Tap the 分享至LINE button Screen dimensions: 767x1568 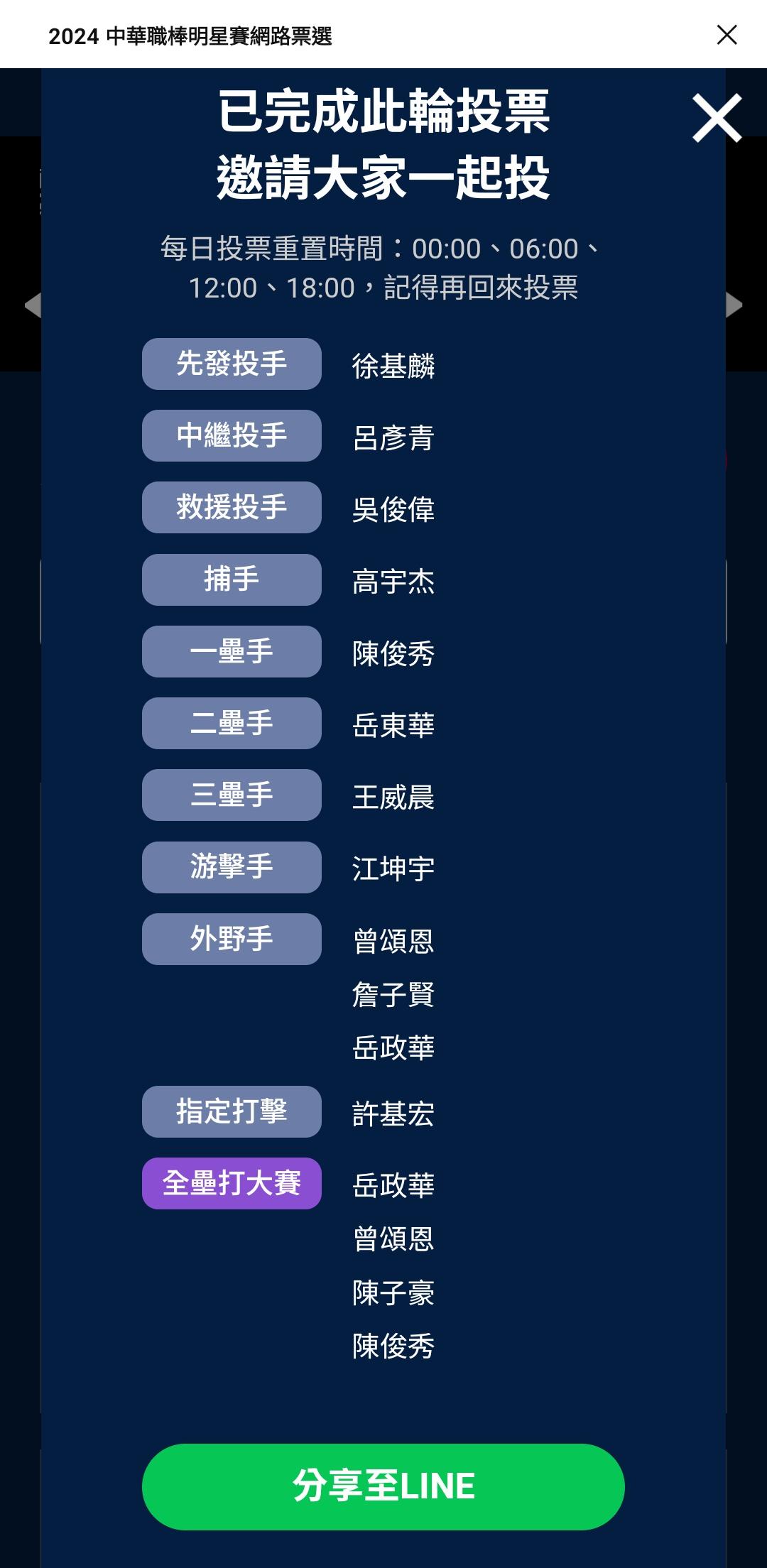coord(383,1486)
